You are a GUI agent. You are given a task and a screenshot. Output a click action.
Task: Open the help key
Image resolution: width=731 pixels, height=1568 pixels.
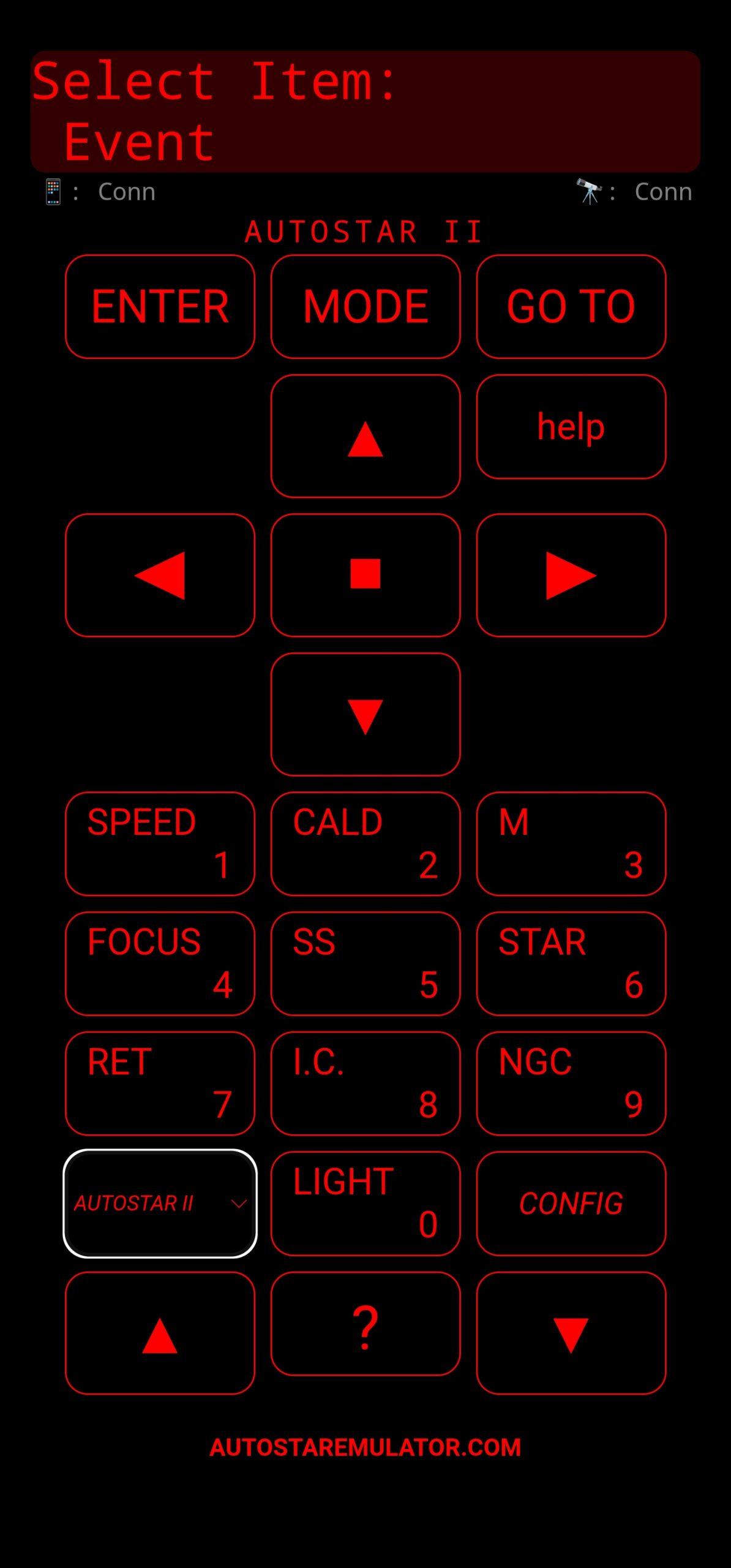tap(571, 427)
